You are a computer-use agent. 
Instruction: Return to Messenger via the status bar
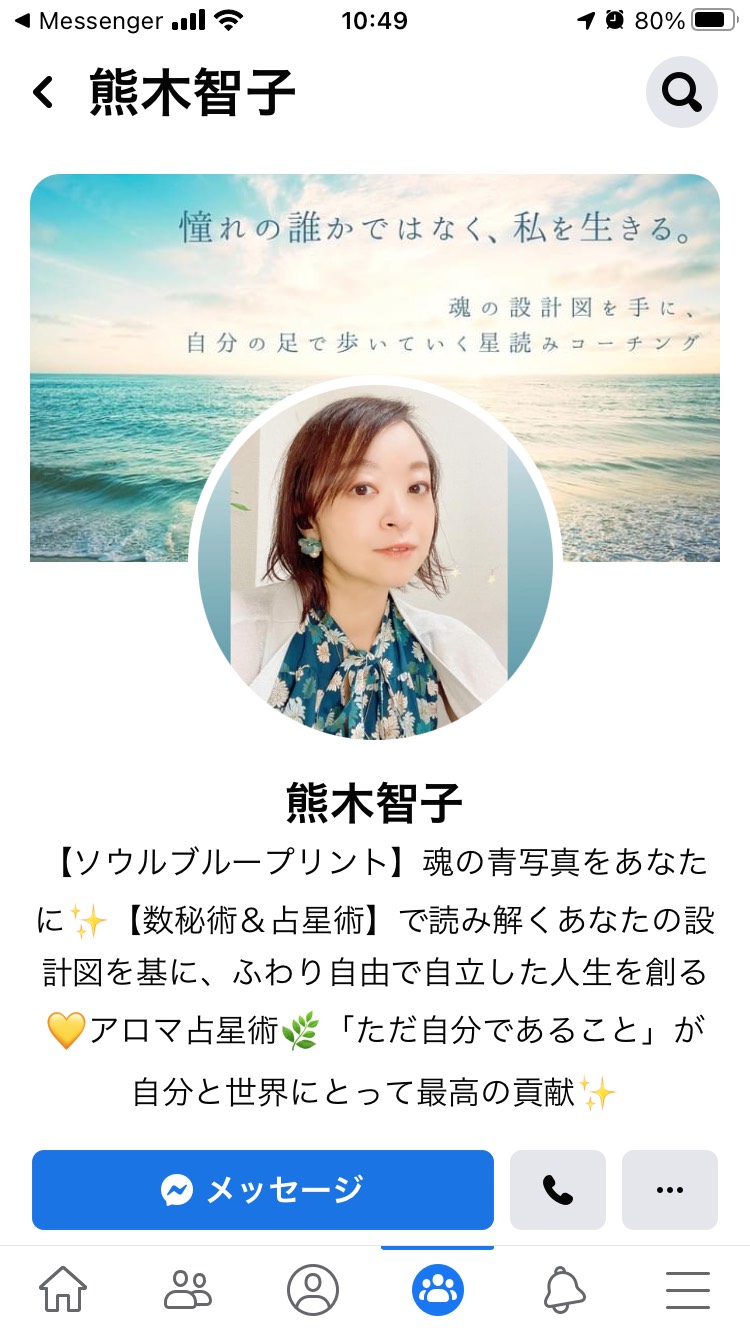click(90, 21)
